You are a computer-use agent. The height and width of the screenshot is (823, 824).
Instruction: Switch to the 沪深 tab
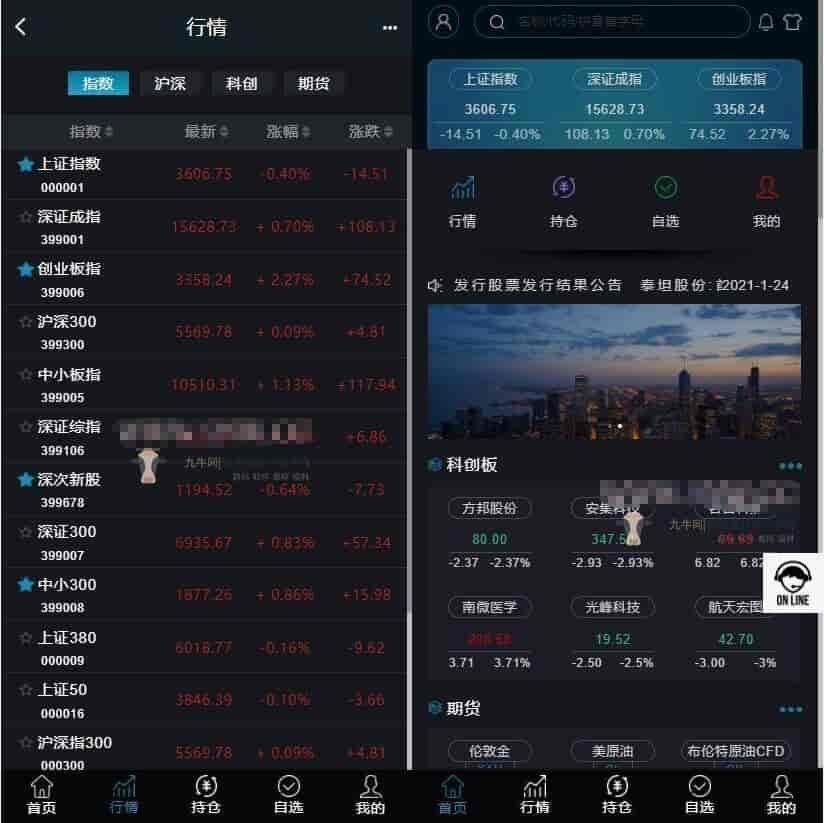[170, 83]
